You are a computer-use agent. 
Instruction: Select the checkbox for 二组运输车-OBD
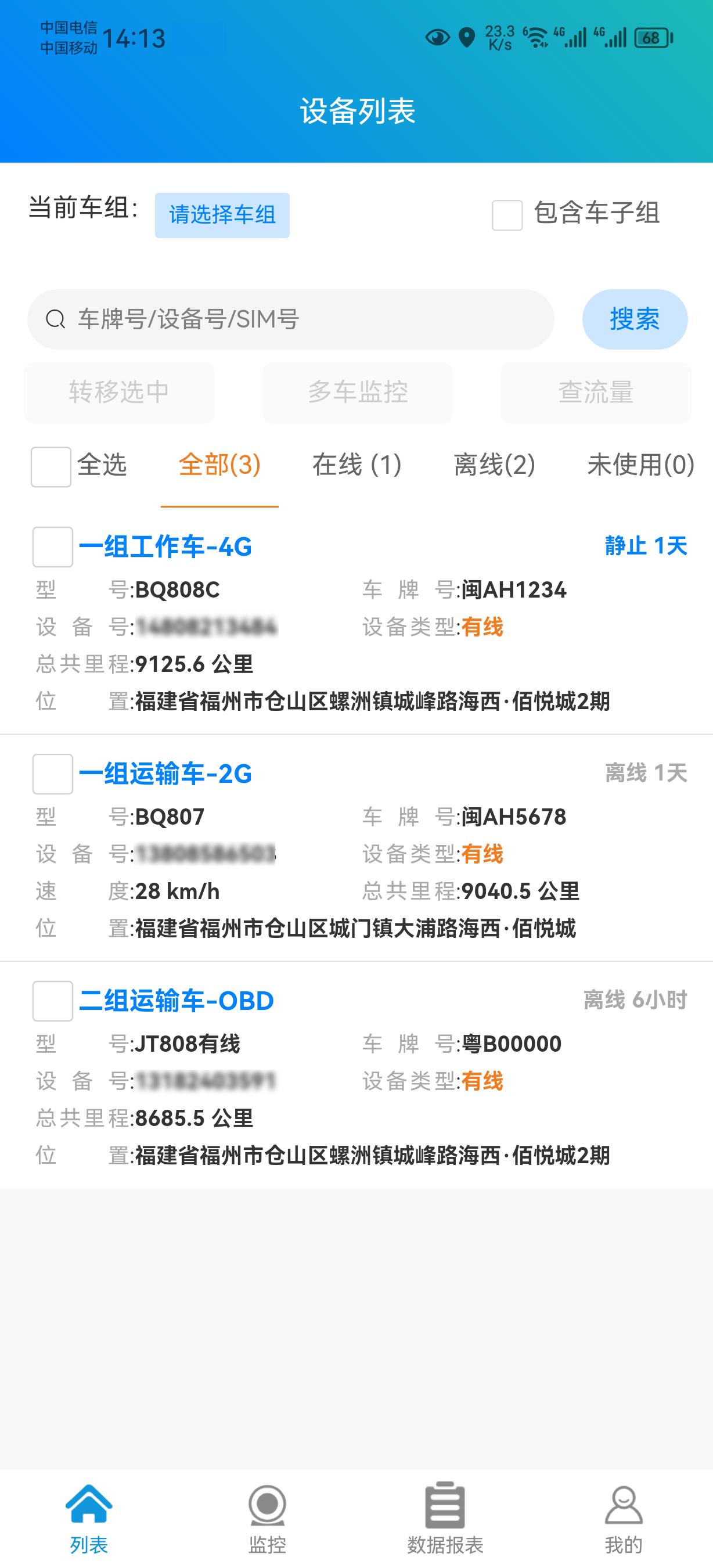point(52,1001)
